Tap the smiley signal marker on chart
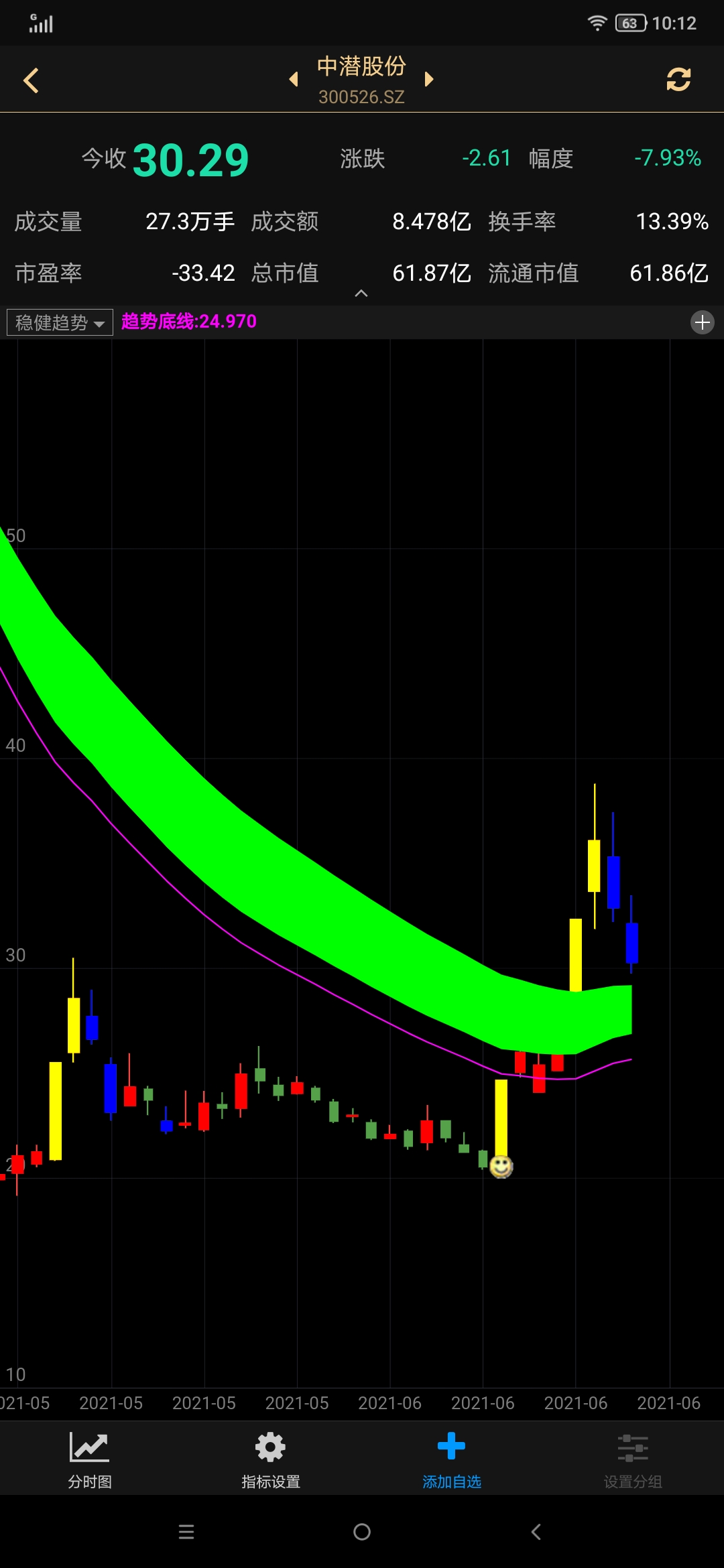Screen dimensions: 724x1568 [x=501, y=1167]
